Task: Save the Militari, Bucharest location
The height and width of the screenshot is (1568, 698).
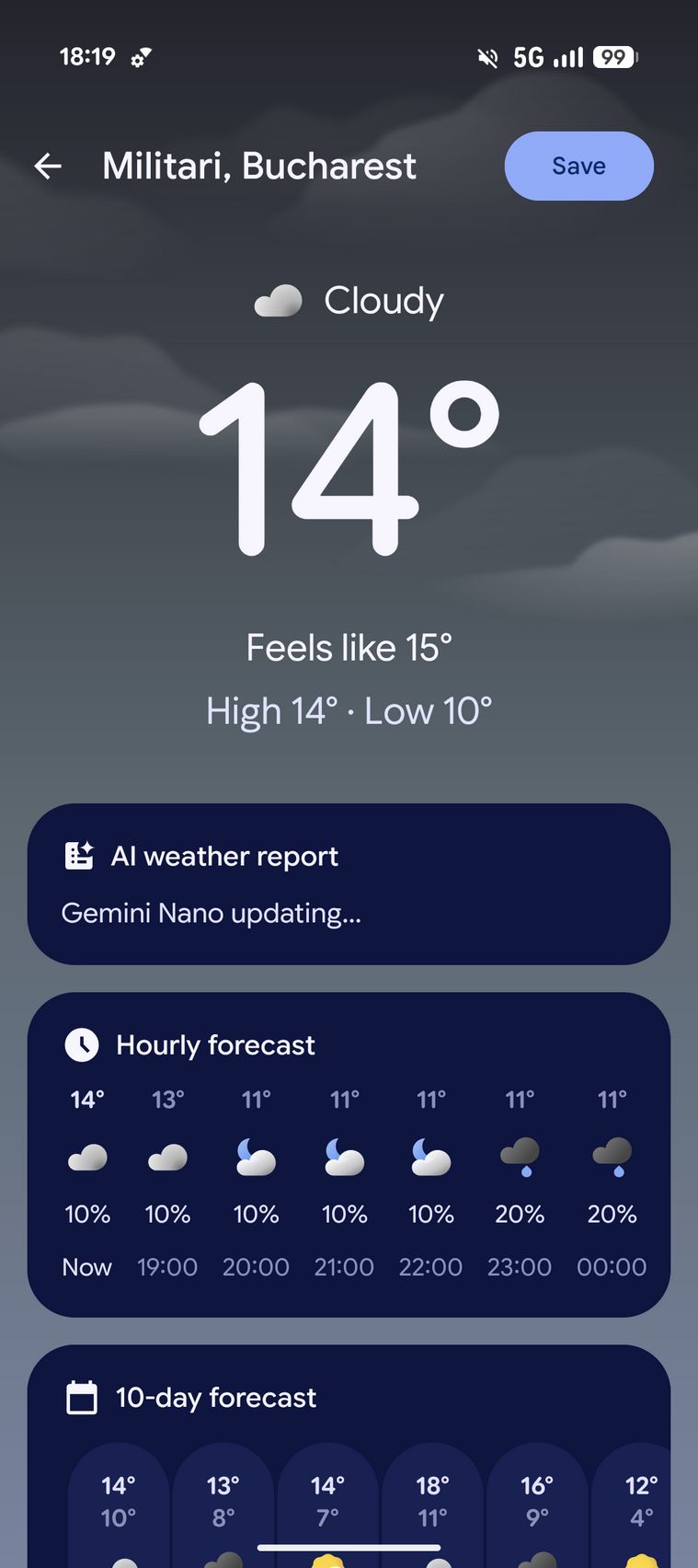Action: click(578, 167)
